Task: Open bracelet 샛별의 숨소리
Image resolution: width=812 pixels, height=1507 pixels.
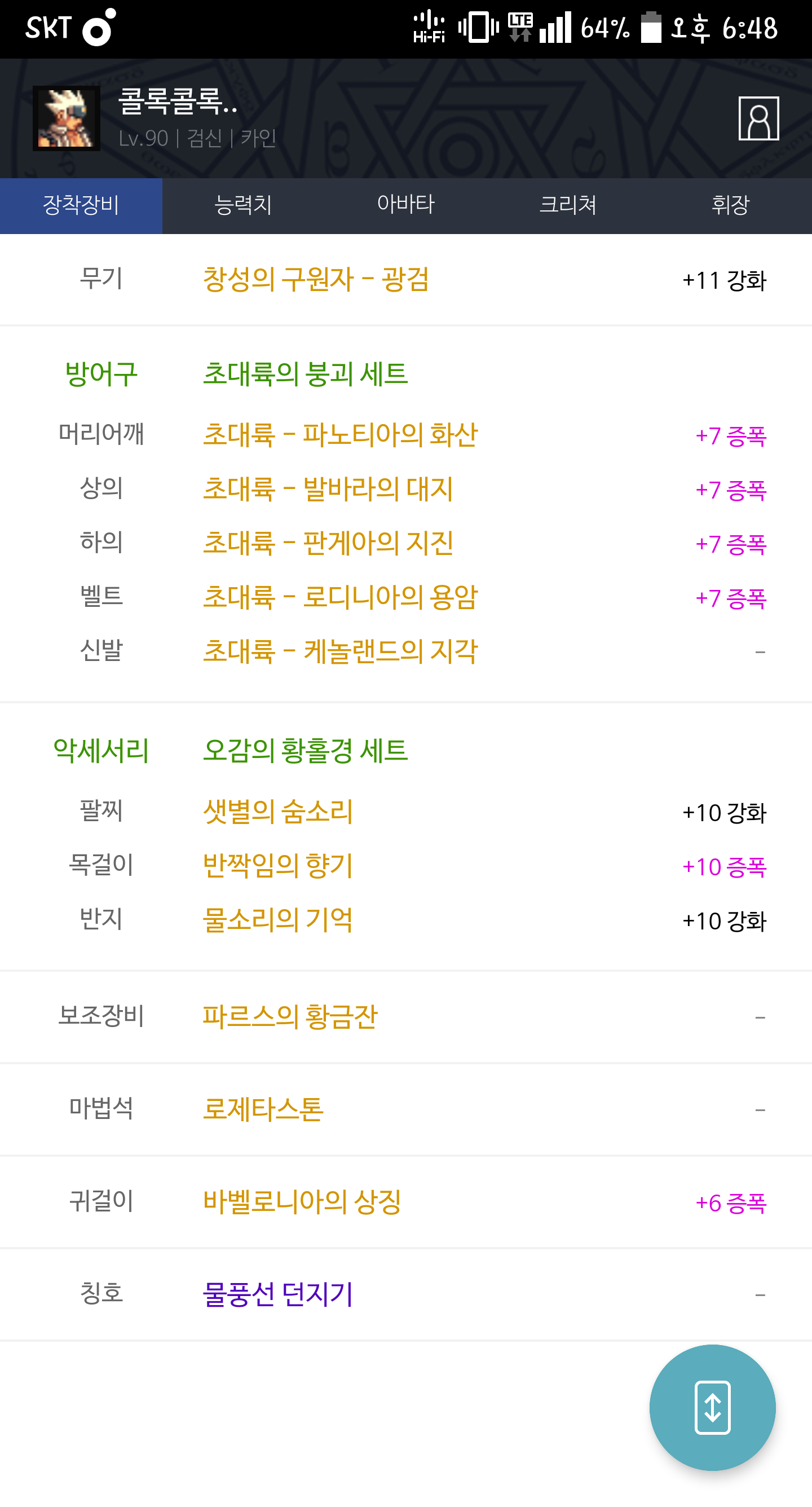Action: pyautogui.click(x=278, y=812)
